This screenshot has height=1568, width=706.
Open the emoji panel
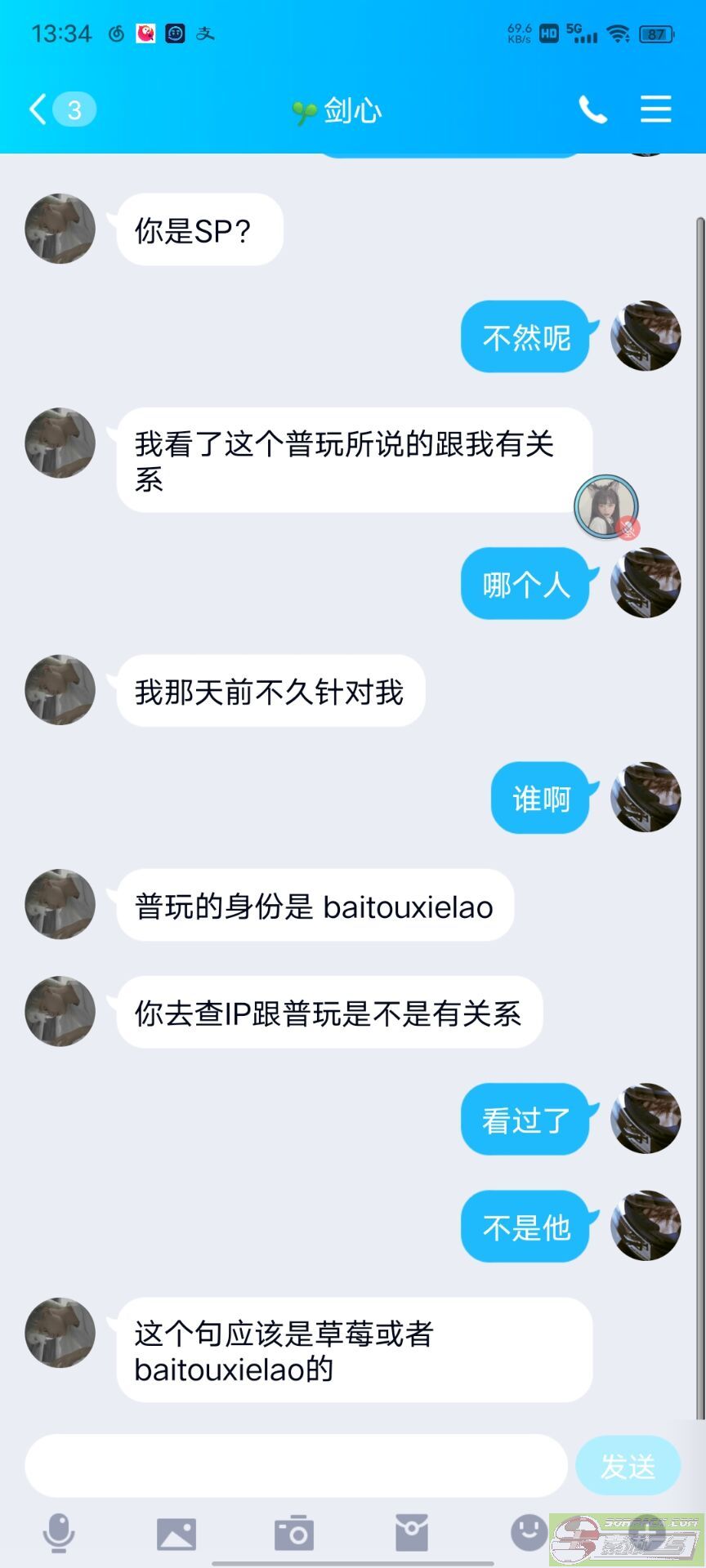[x=529, y=1534]
